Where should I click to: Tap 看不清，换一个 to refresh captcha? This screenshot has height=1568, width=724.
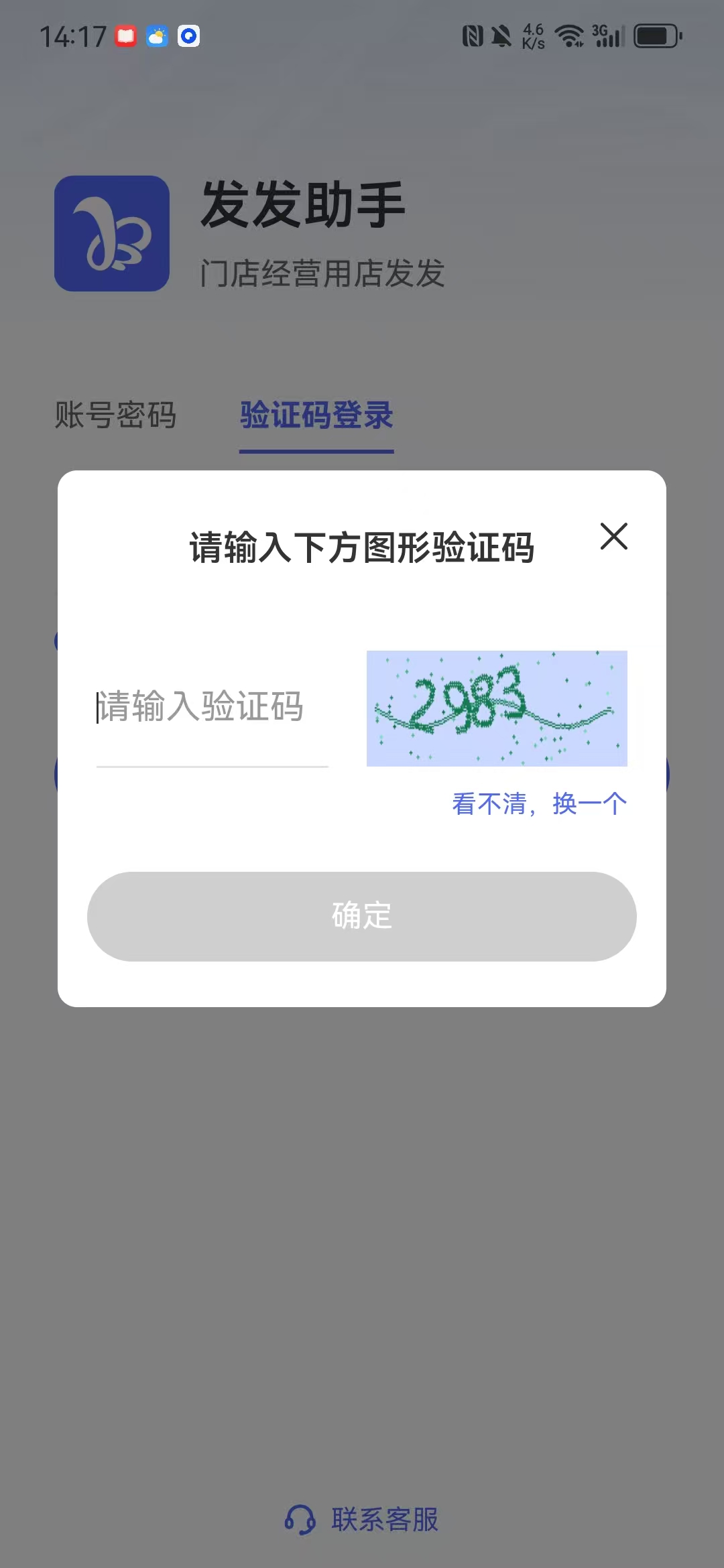(539, 803)
